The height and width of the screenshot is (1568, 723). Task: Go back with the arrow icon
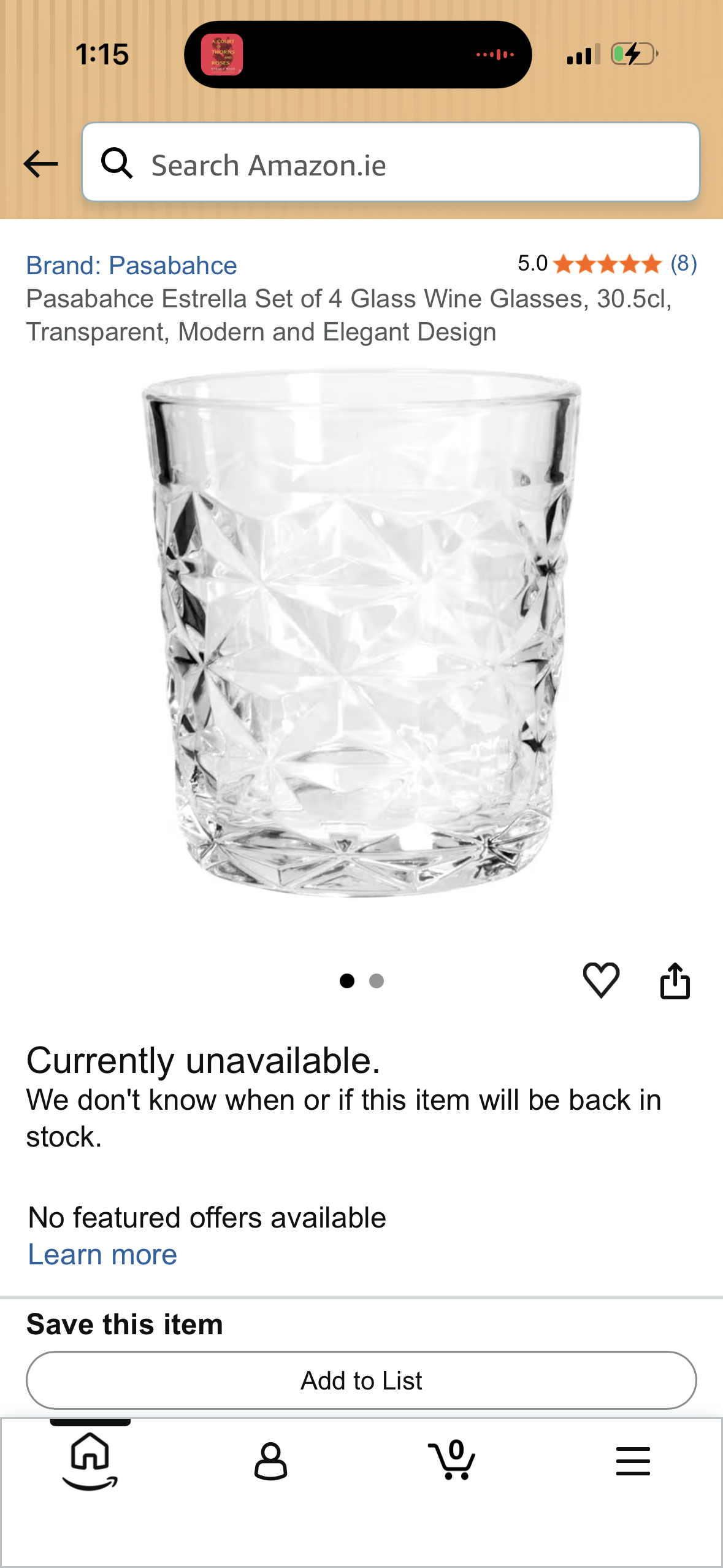click(40, 164)
